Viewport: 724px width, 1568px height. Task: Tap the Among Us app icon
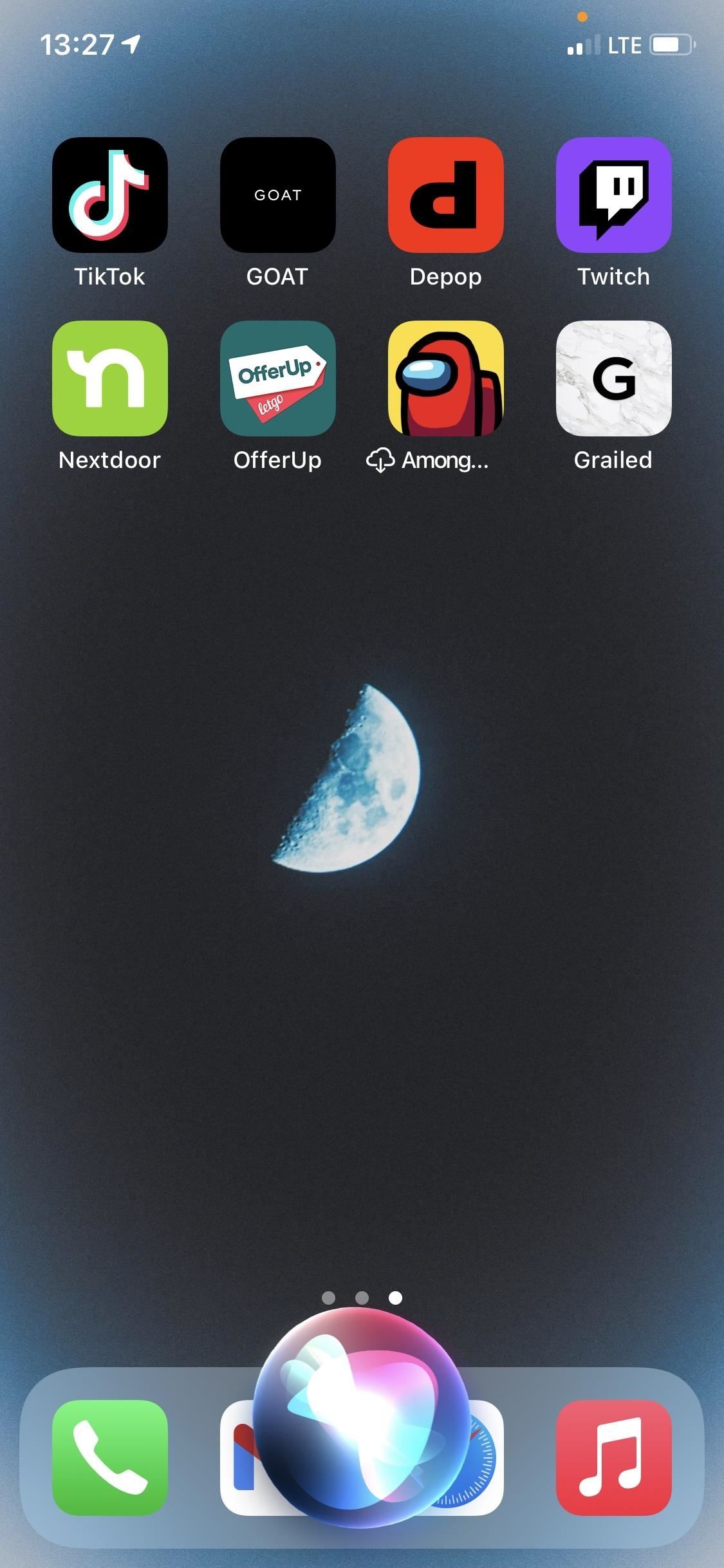pyautogui.click(x=446, y=378)
